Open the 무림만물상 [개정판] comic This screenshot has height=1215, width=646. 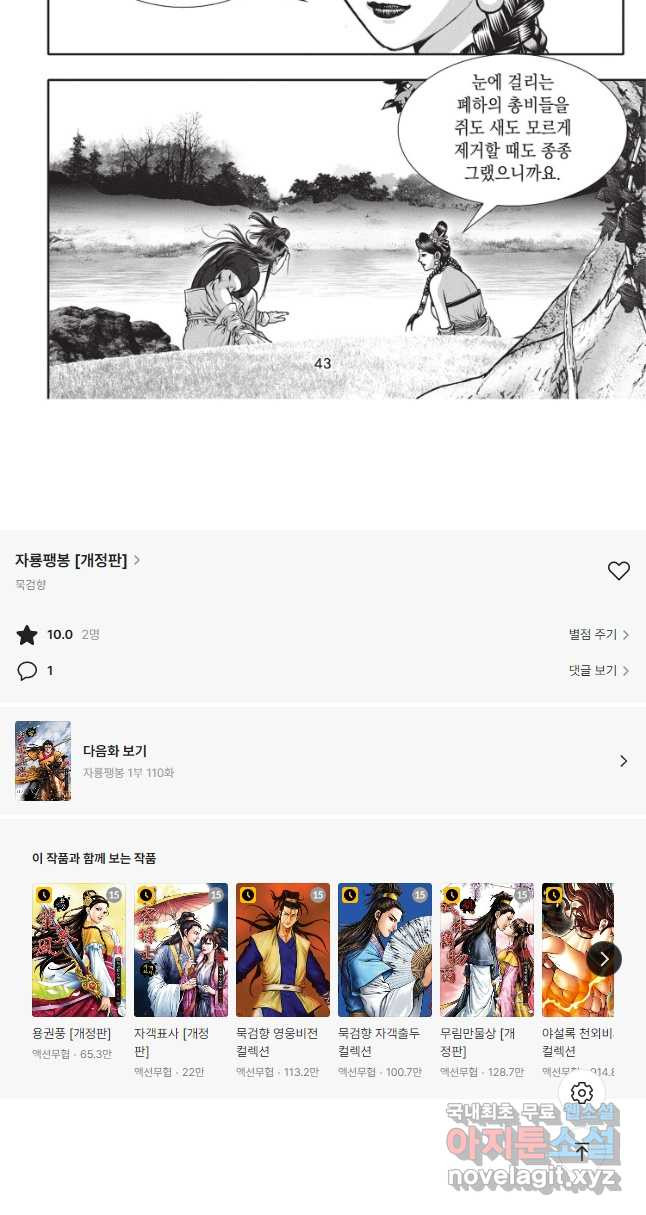(x=487, y=950)
